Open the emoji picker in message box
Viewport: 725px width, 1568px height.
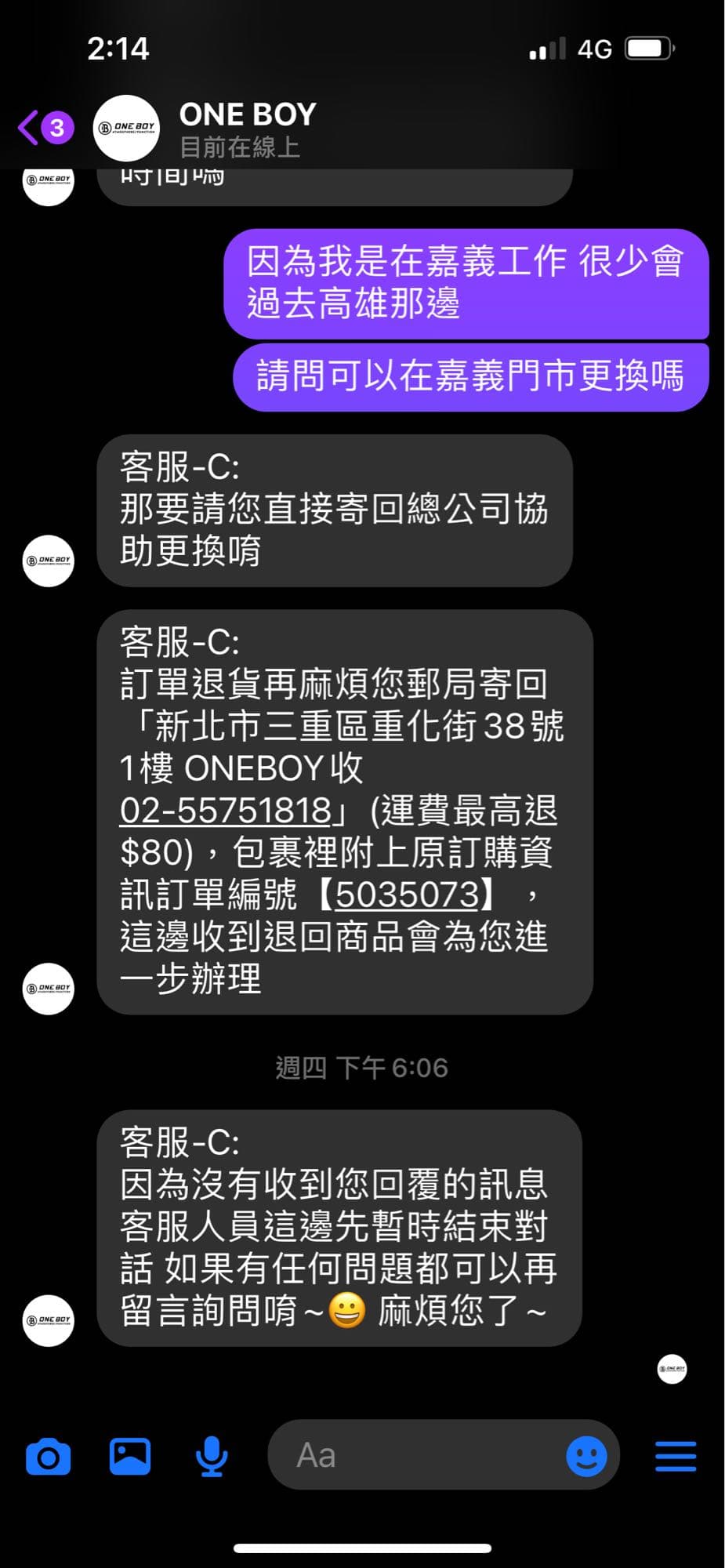pyautogui.click(x=586, y=1457)
